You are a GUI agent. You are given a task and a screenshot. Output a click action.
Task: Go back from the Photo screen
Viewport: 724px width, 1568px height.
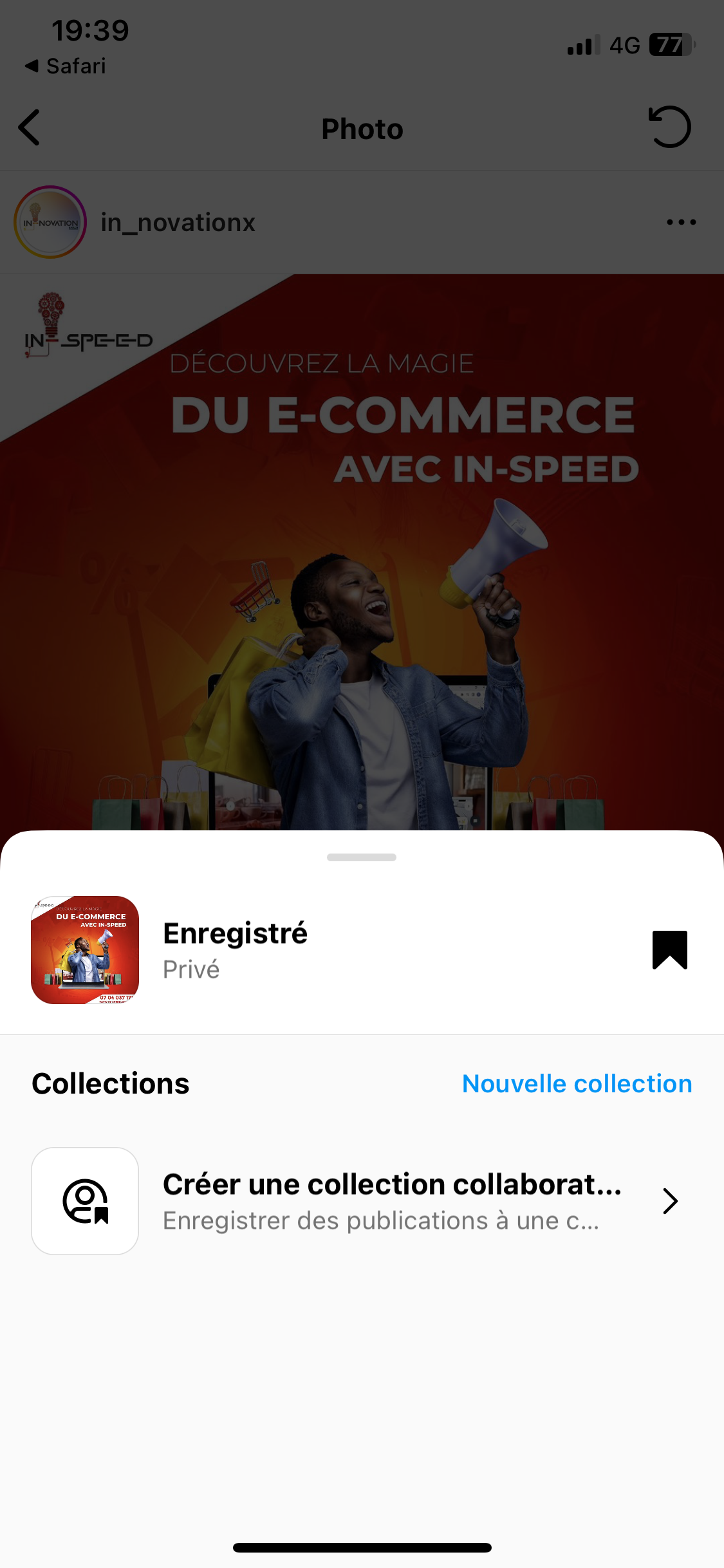(x=30, y=127)
